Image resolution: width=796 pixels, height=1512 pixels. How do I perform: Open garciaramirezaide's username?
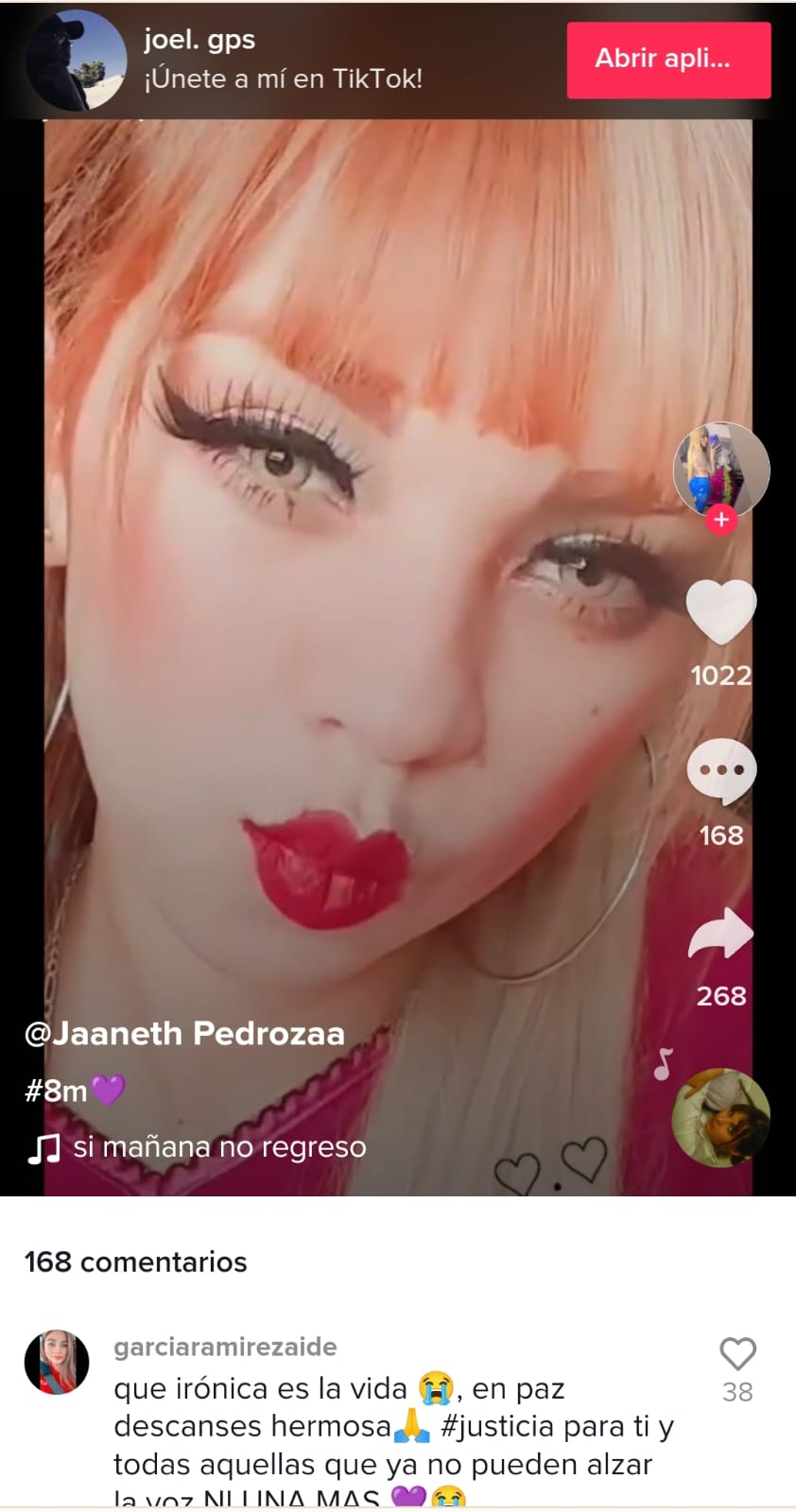(225, 1347)
